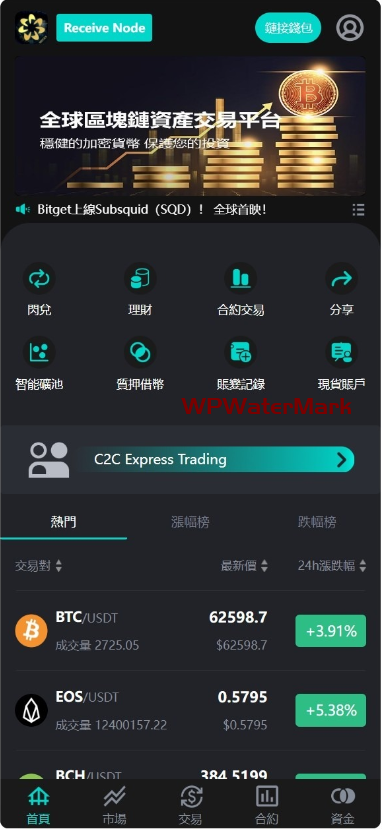Tap the 分享 share shortcut
This screenshot has height=829, width=382.
(341, 289)
